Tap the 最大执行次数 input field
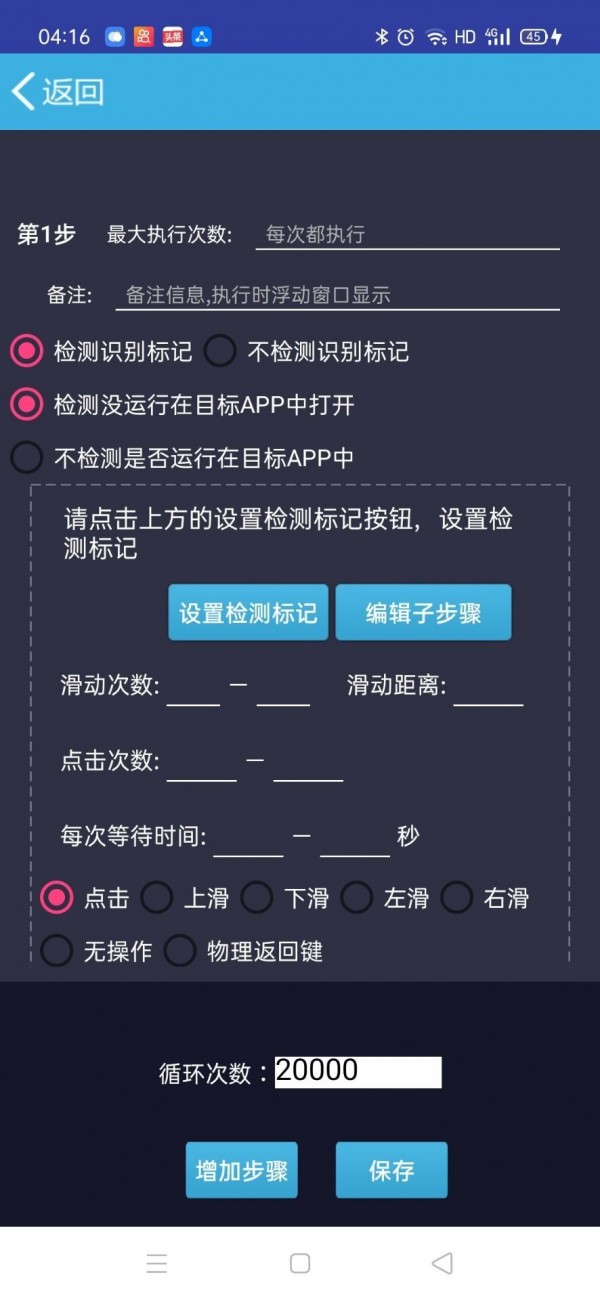600x1300 pixels. tap(407, 234)
